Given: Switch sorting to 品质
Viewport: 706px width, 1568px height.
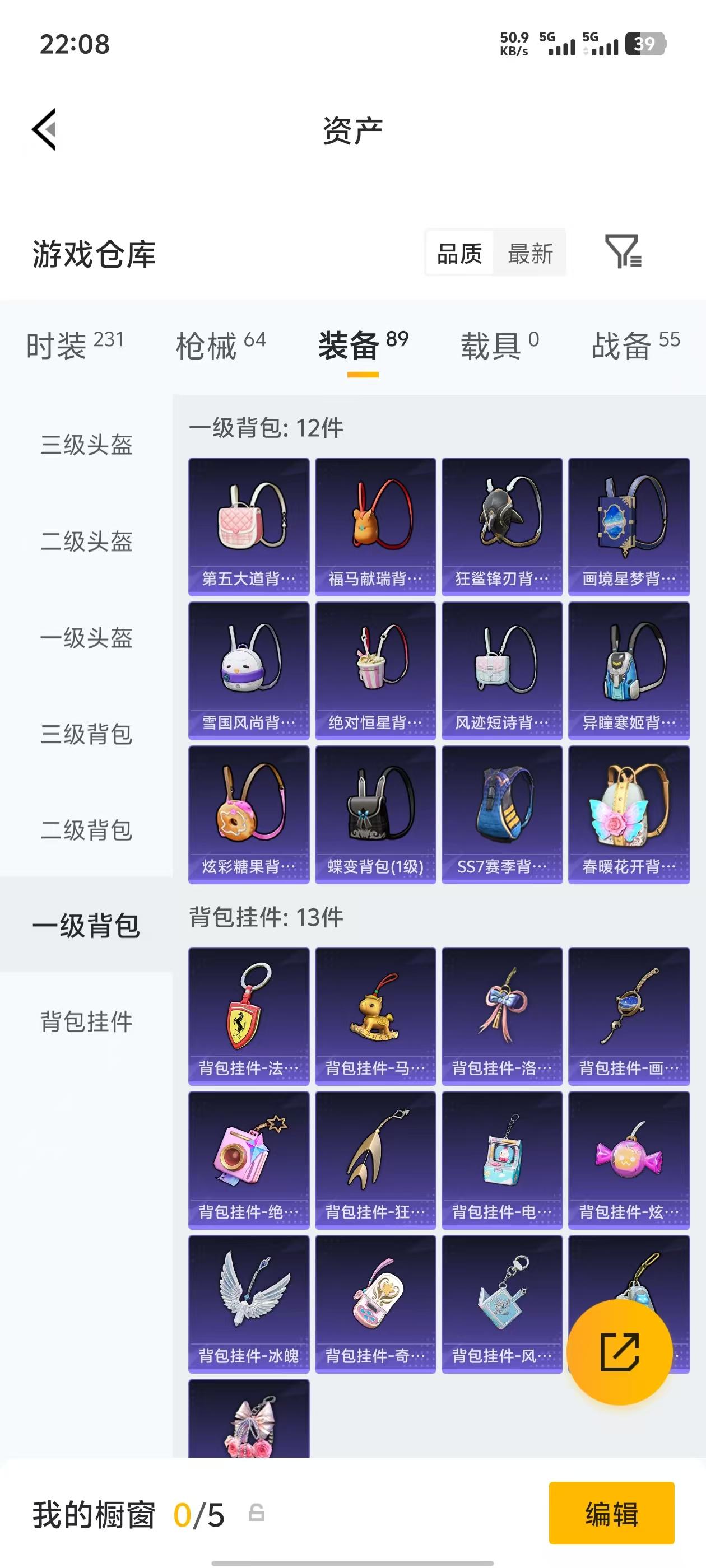Looking at the screenshot, I should (460, 253).
